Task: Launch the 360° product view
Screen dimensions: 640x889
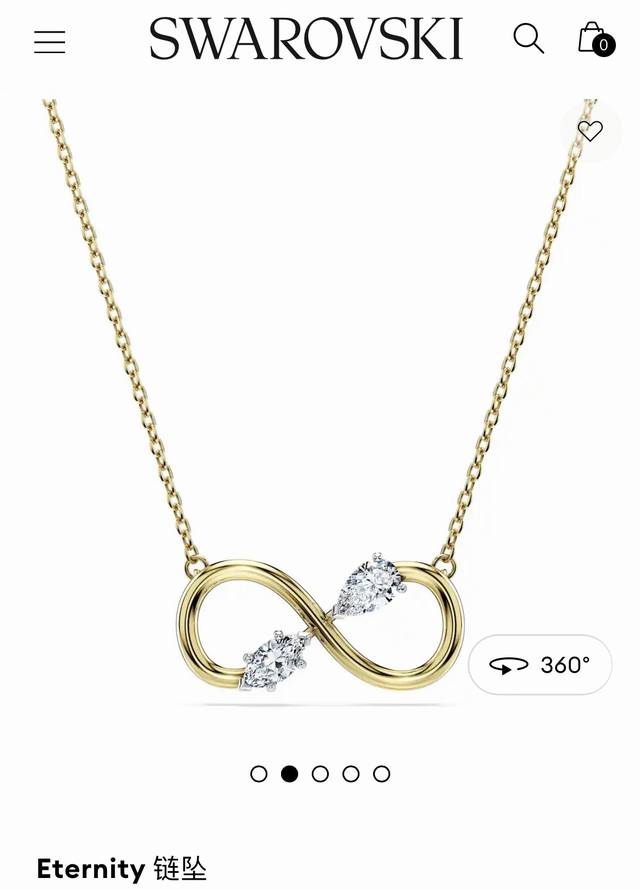Action: [x=540, y=665]
